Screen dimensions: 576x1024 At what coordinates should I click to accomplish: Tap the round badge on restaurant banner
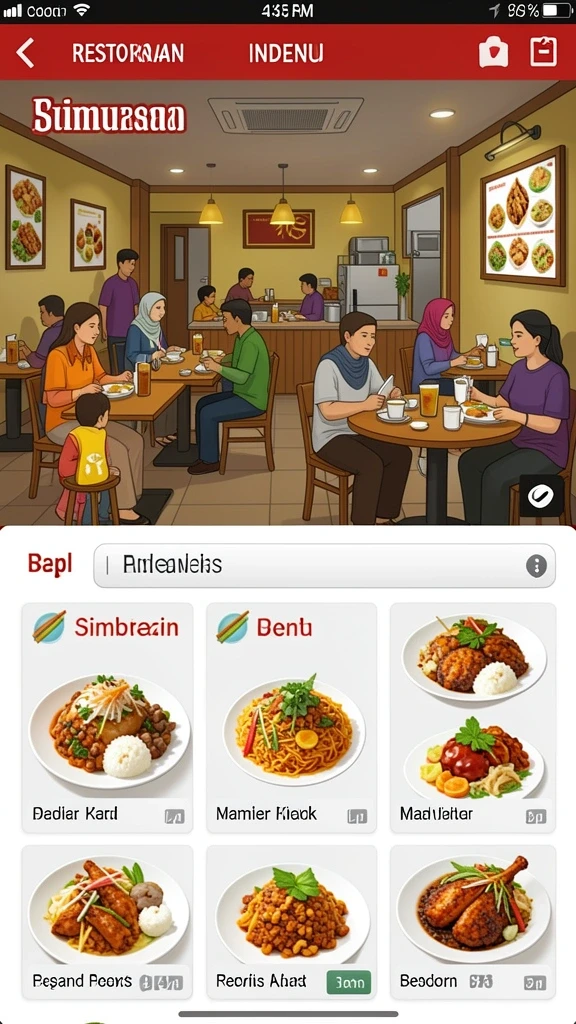(541, 496)
